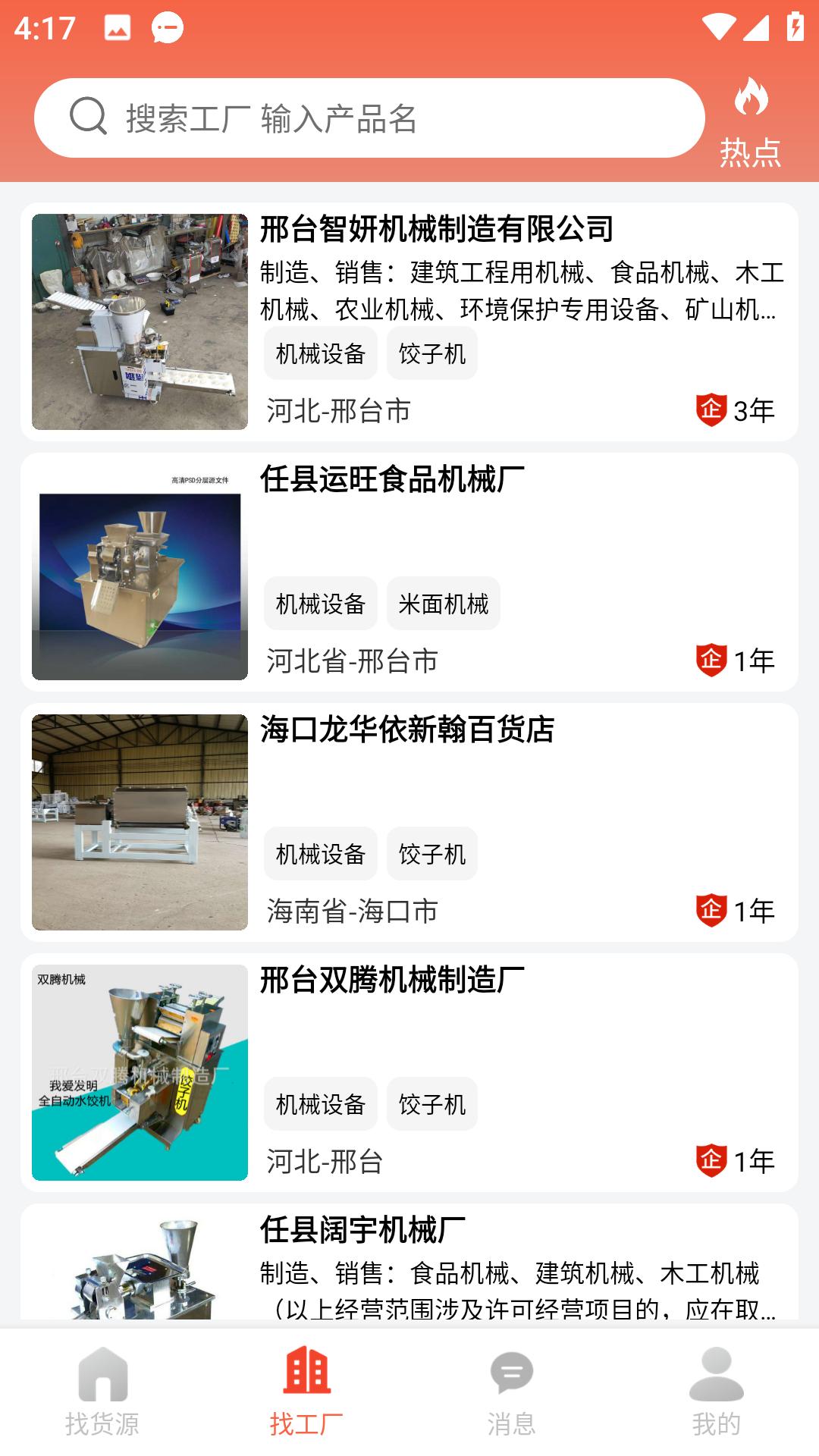Select the 米面机械 tag under 任县运旺食品机械厂
The width and height of the screenshot is (819, 1456).
444,604
